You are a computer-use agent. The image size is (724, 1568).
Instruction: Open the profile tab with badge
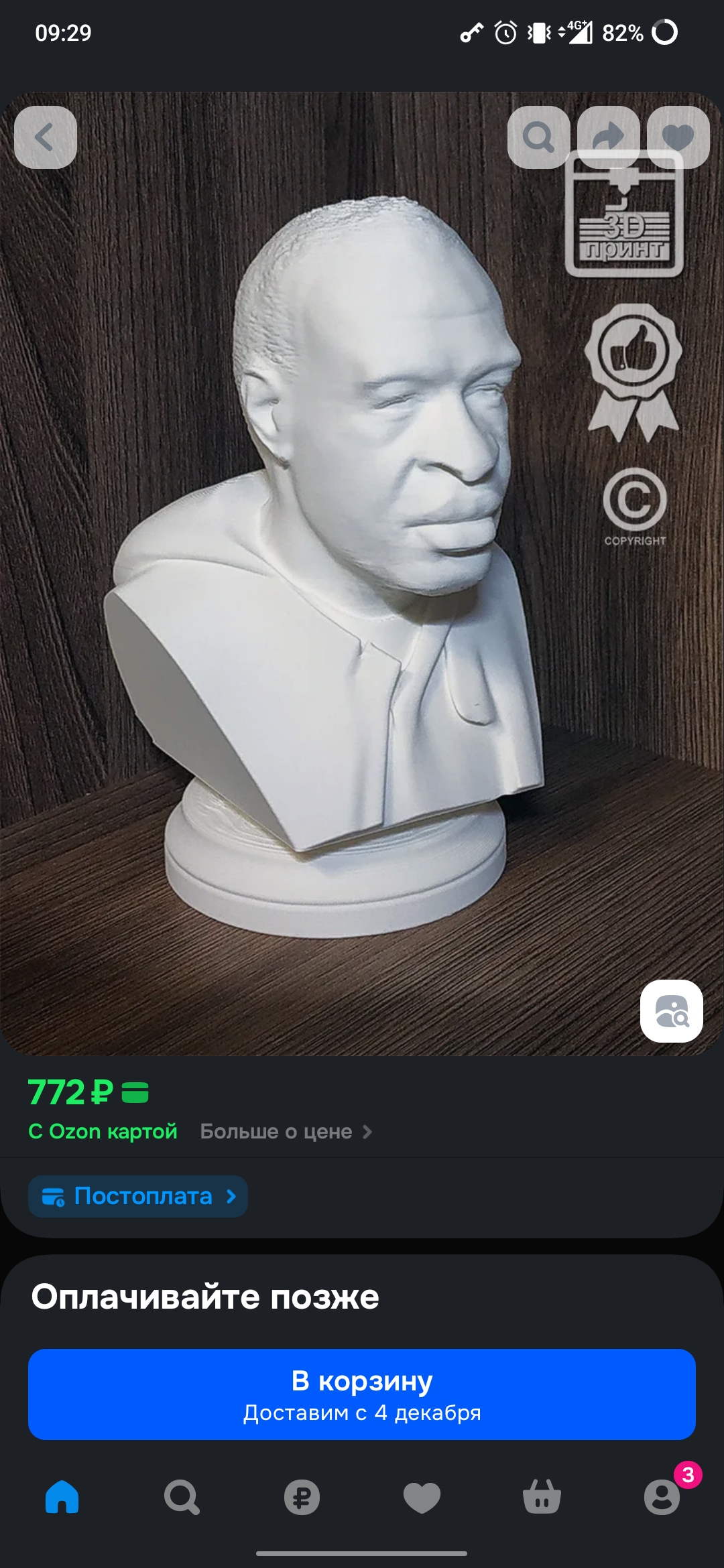662,1497
